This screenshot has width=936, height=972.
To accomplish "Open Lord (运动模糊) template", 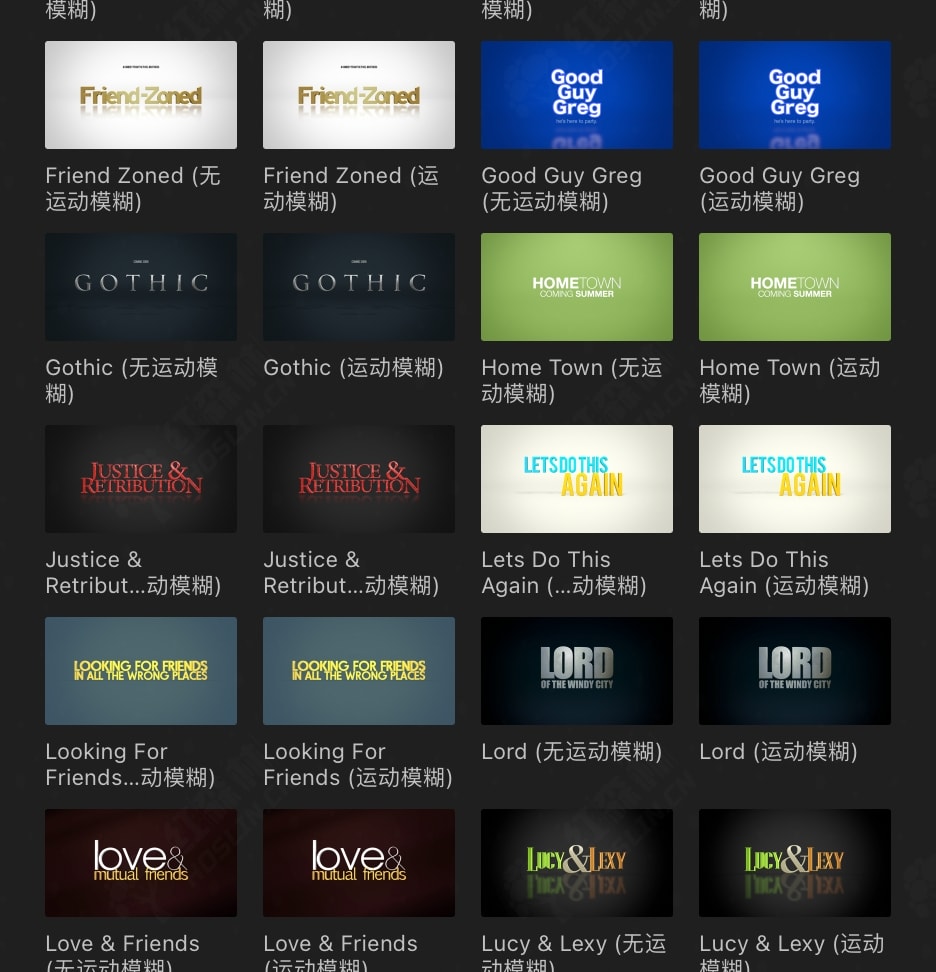I will tap(795, 671).
